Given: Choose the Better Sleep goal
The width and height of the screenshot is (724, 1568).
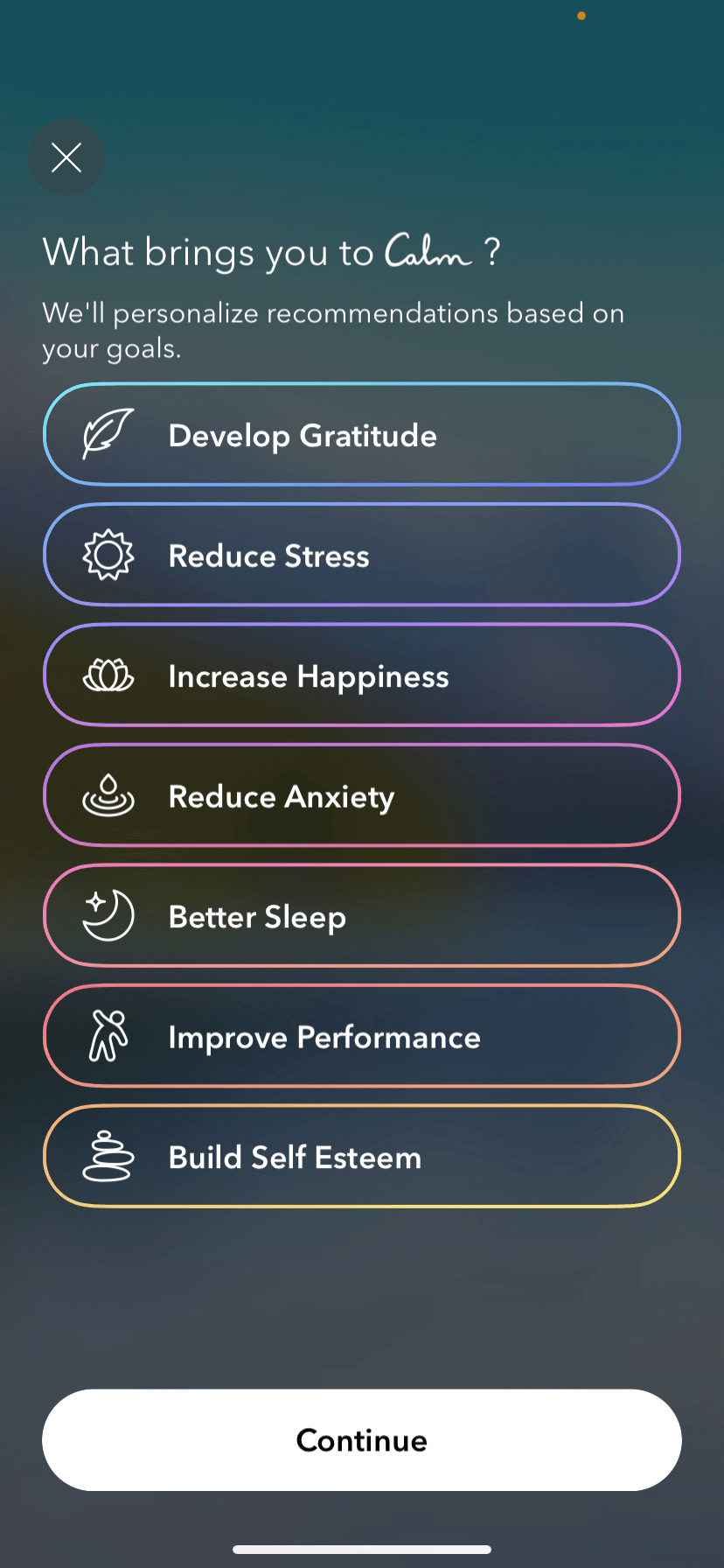Looking at the screenshot, I should click(362, 916).
